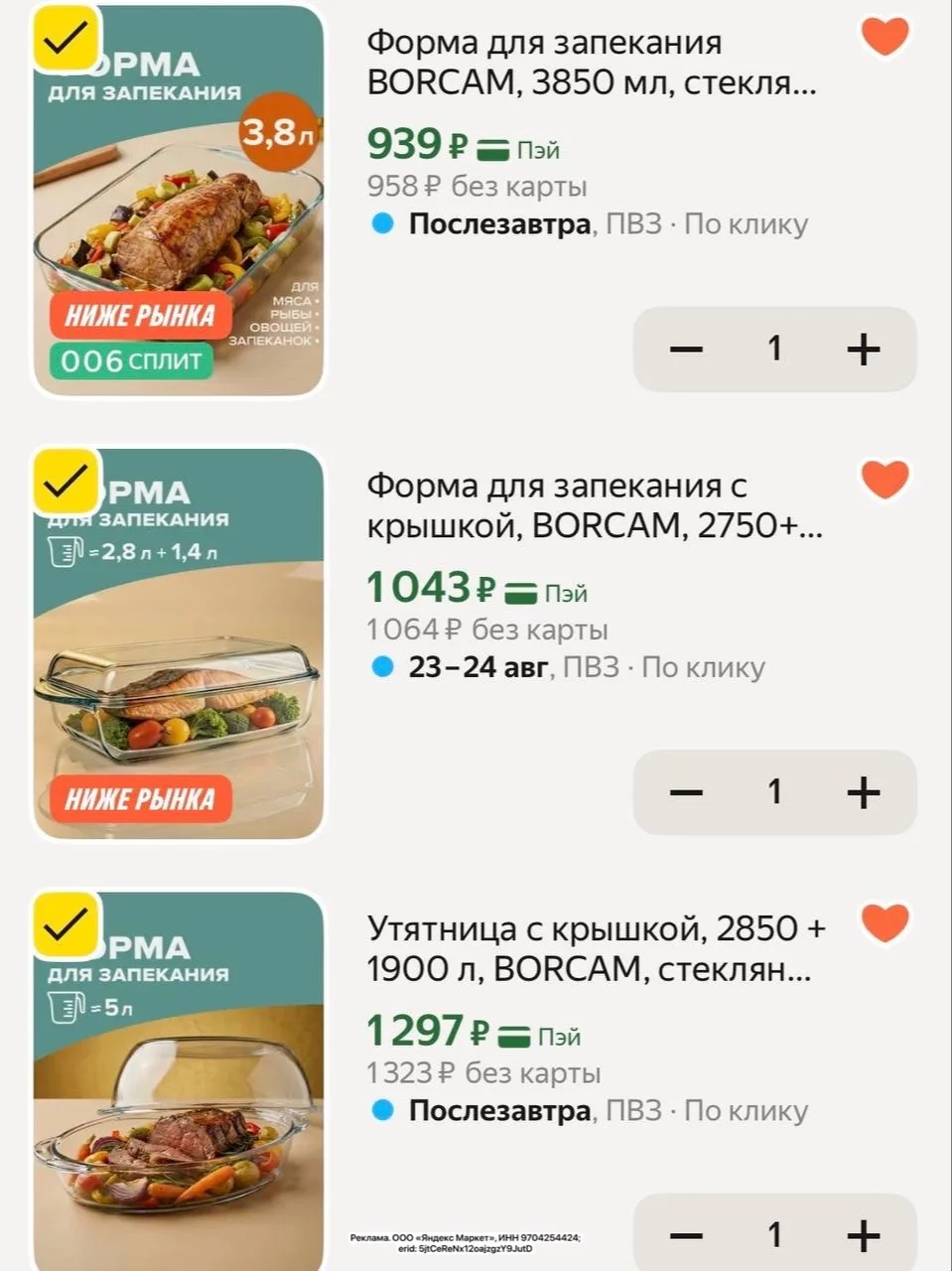
Task: Decrease quantity of the Утятница 1297 ₽
Action: (x=686, y=1235)
